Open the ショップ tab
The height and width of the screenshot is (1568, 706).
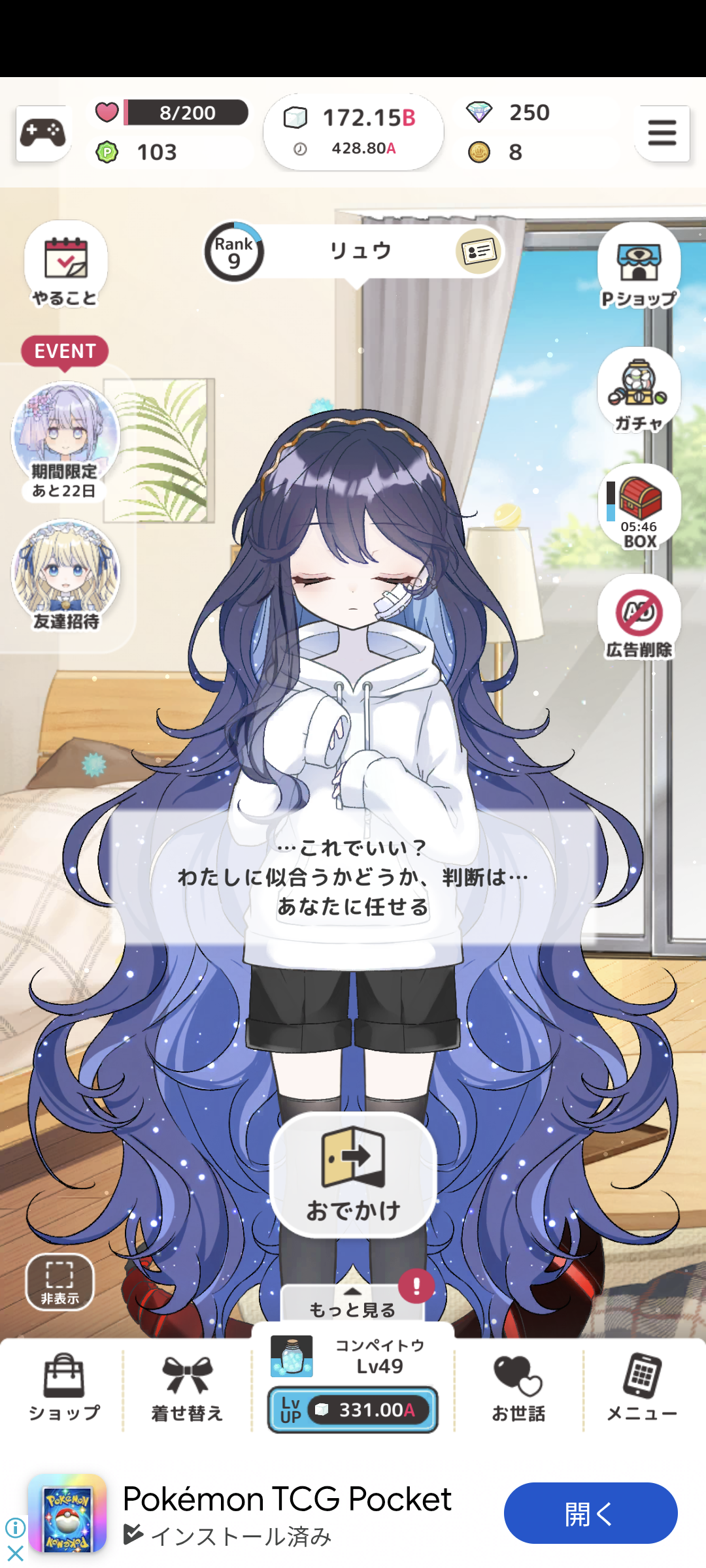[63, 1386]
